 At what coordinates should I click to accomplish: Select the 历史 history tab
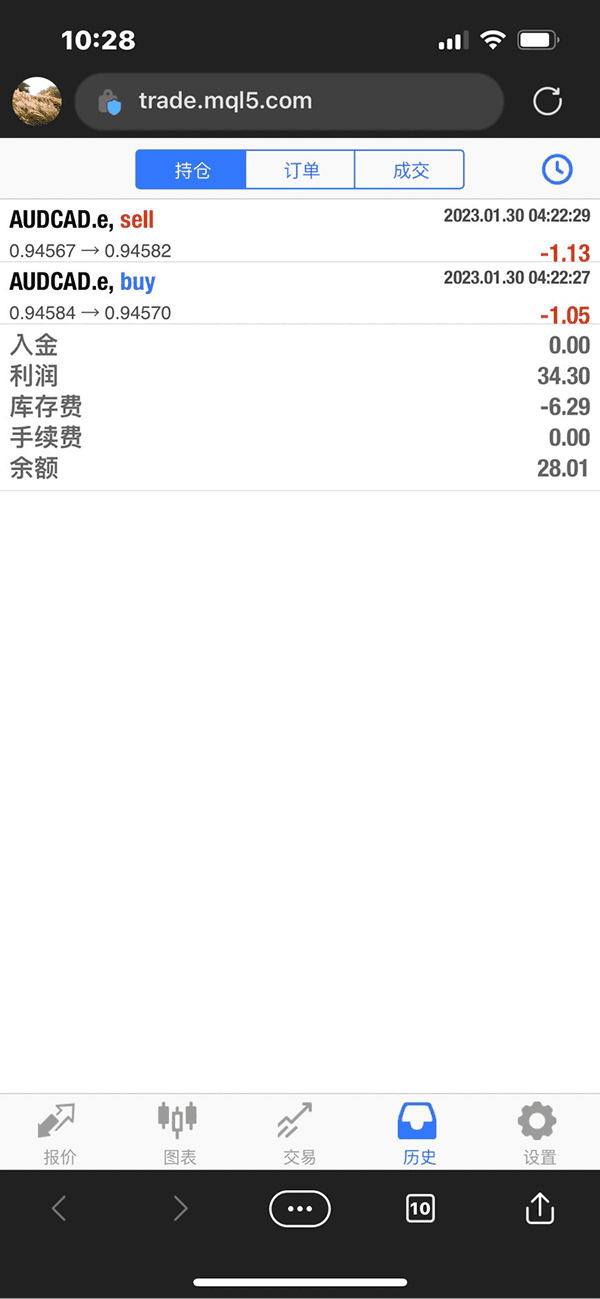click(x=419, y=1134)
